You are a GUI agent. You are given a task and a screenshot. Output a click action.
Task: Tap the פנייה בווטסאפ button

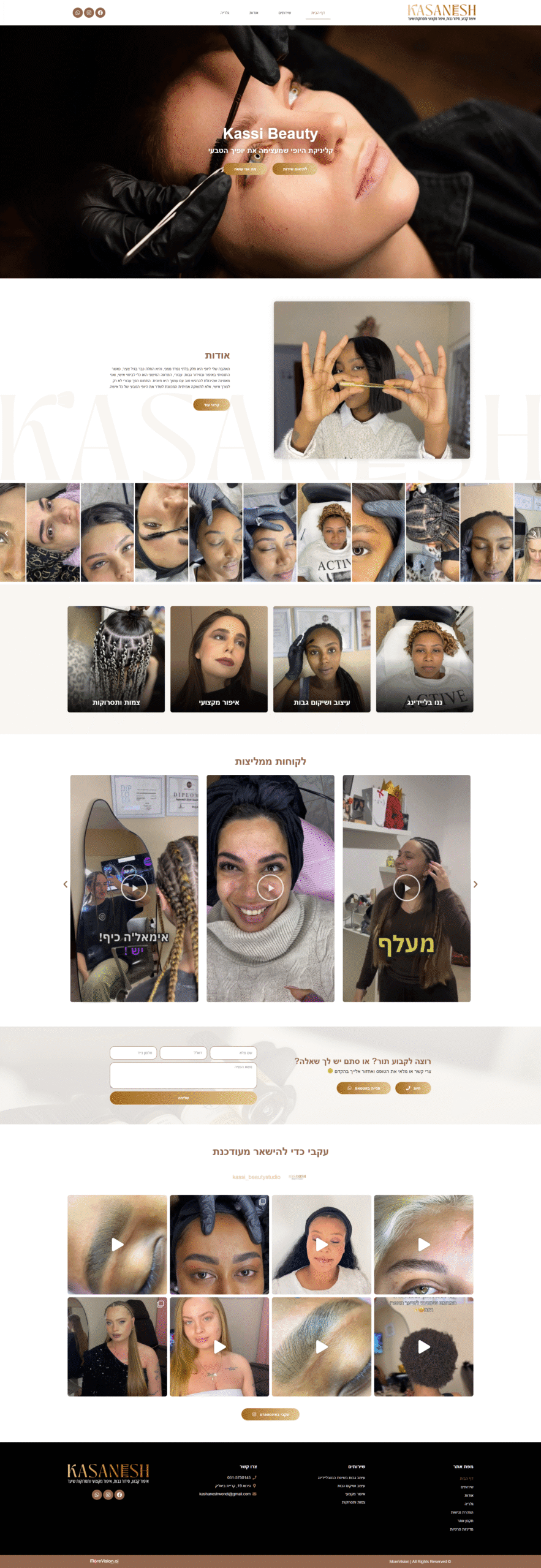click(x=363, y=1088)
